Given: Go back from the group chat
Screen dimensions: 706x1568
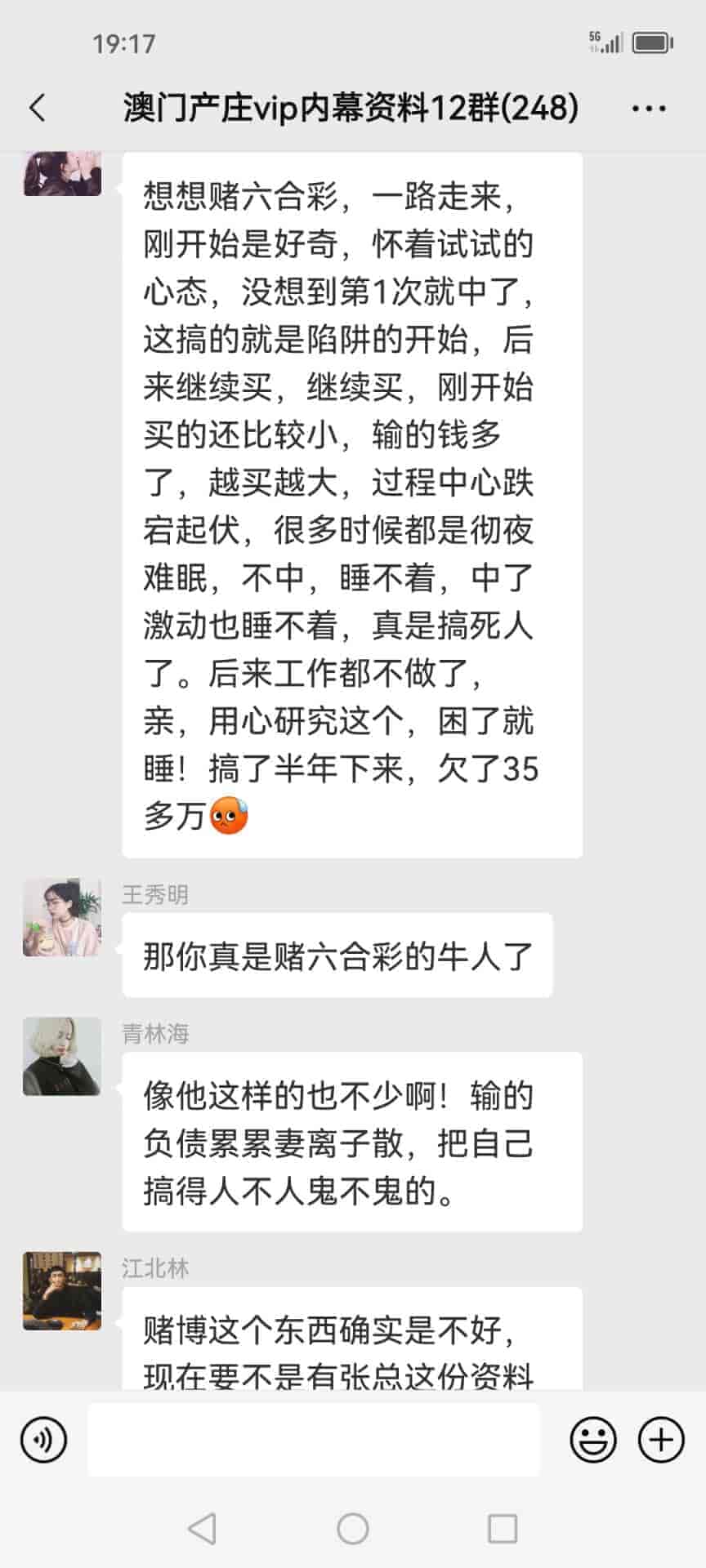Looking at the screenshot, I should tap(38, 108).
